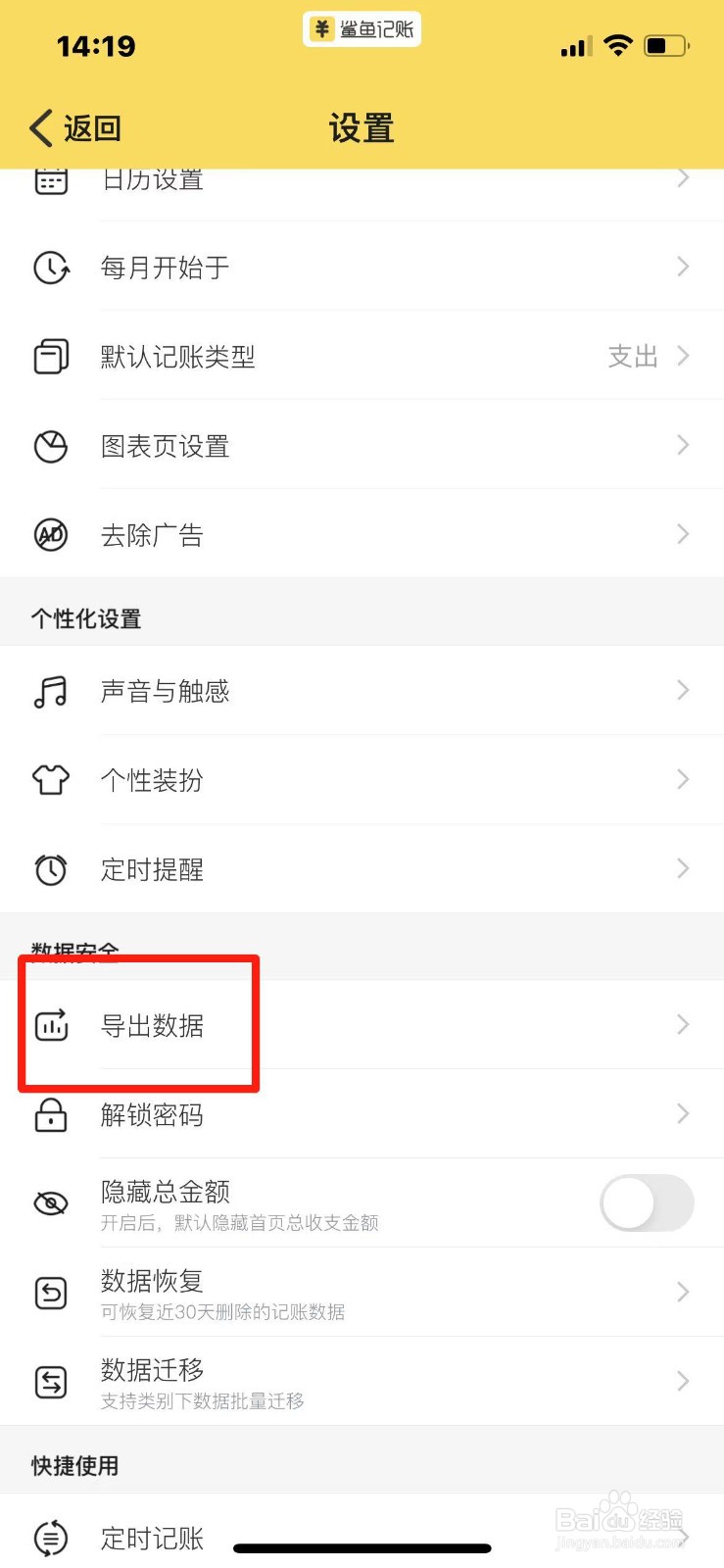Screen dimensions: 724x1568
Task: Click the battery indicator in status bar
Action: coord(667,44)
